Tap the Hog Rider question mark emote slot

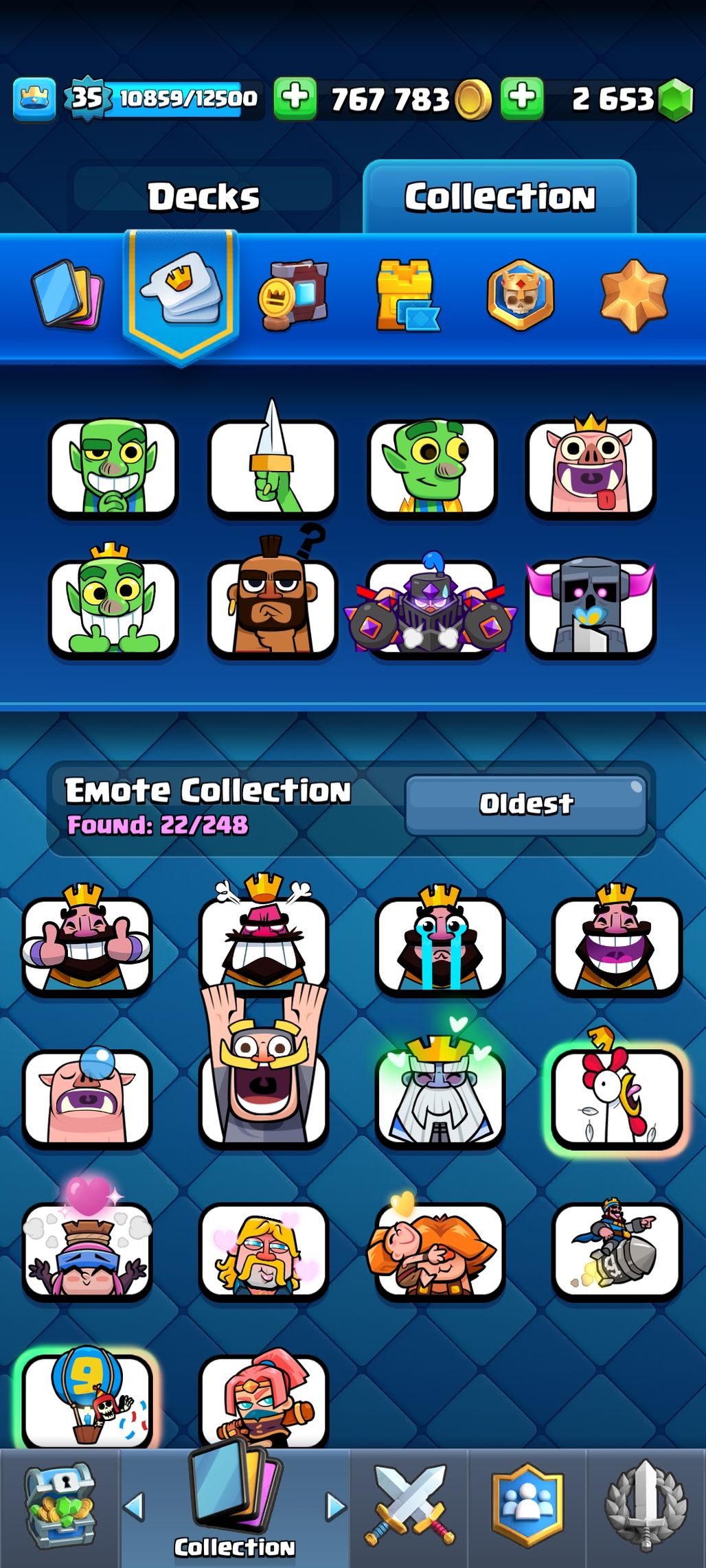tap(273, 604)
